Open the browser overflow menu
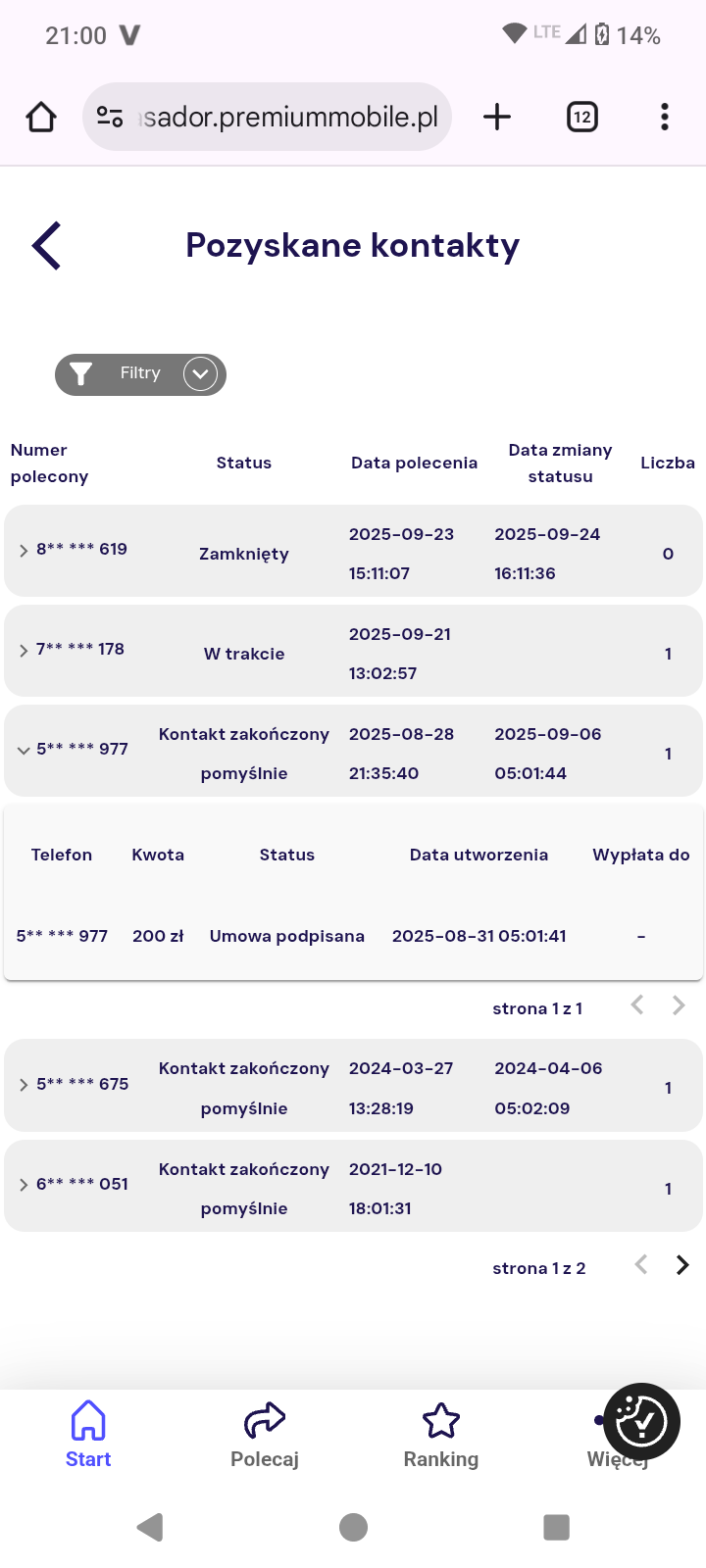Viewport: 706px width, 1568px height. coord(665,117)
